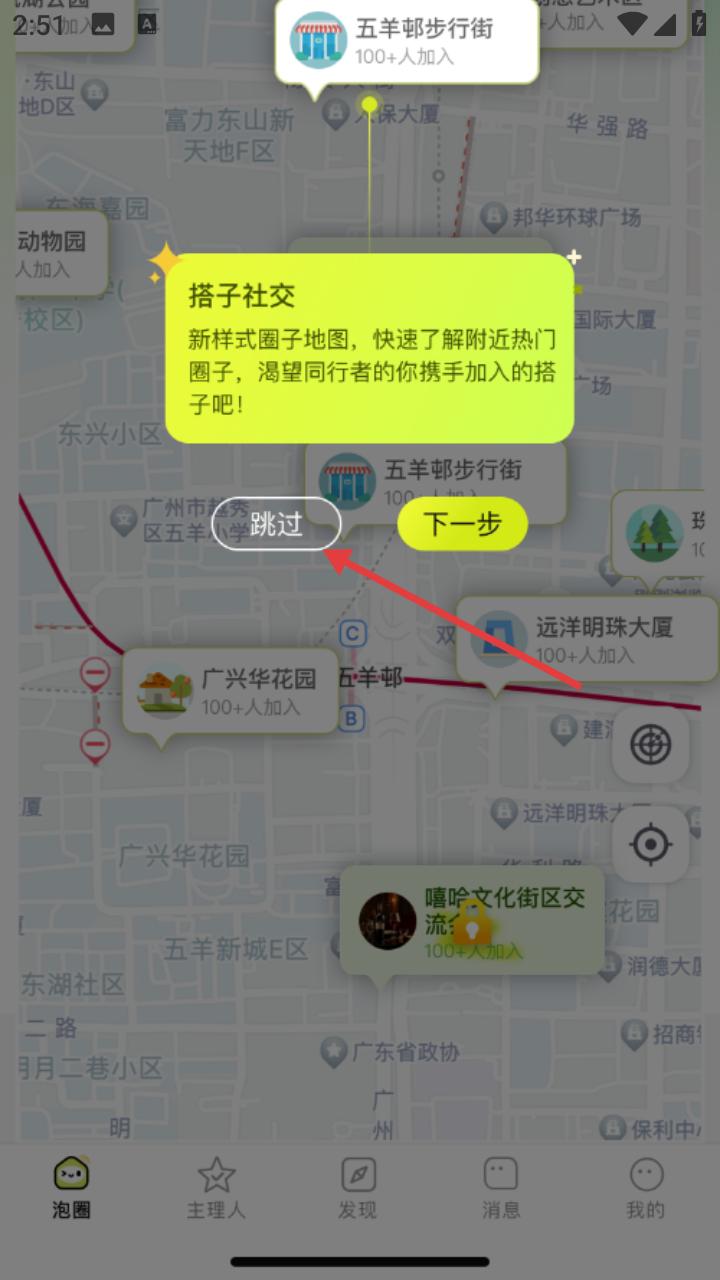Skip the tutorial with 跳过

276,523
